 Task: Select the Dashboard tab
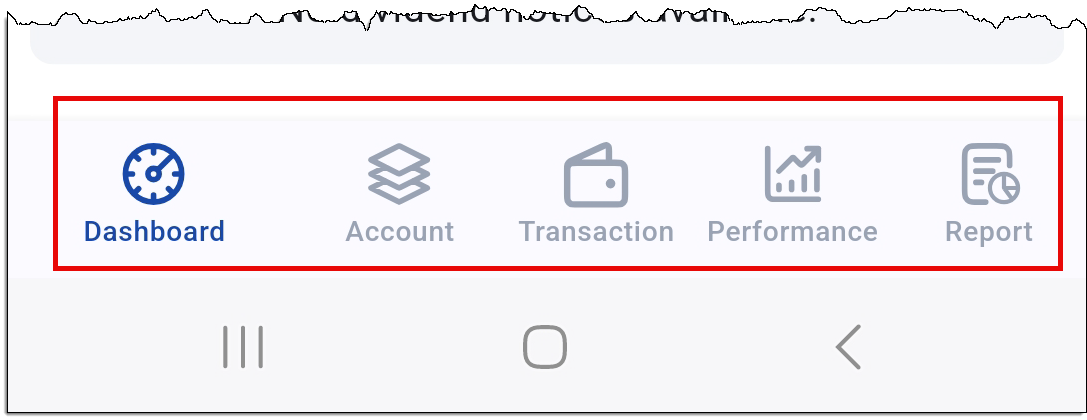click(x=154, y=194)
